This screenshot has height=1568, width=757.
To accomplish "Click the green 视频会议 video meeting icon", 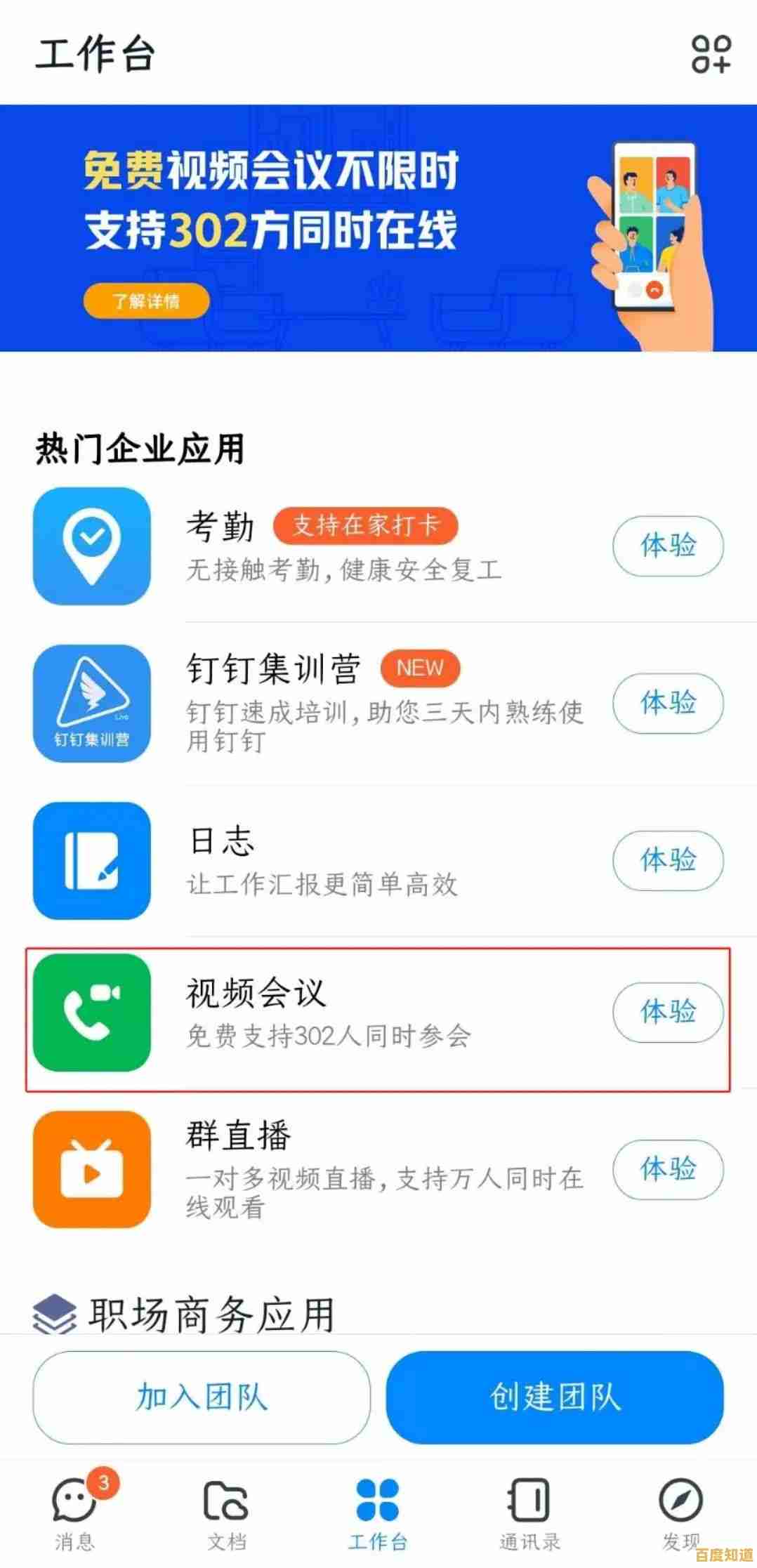I will (x=92, y=1014).
